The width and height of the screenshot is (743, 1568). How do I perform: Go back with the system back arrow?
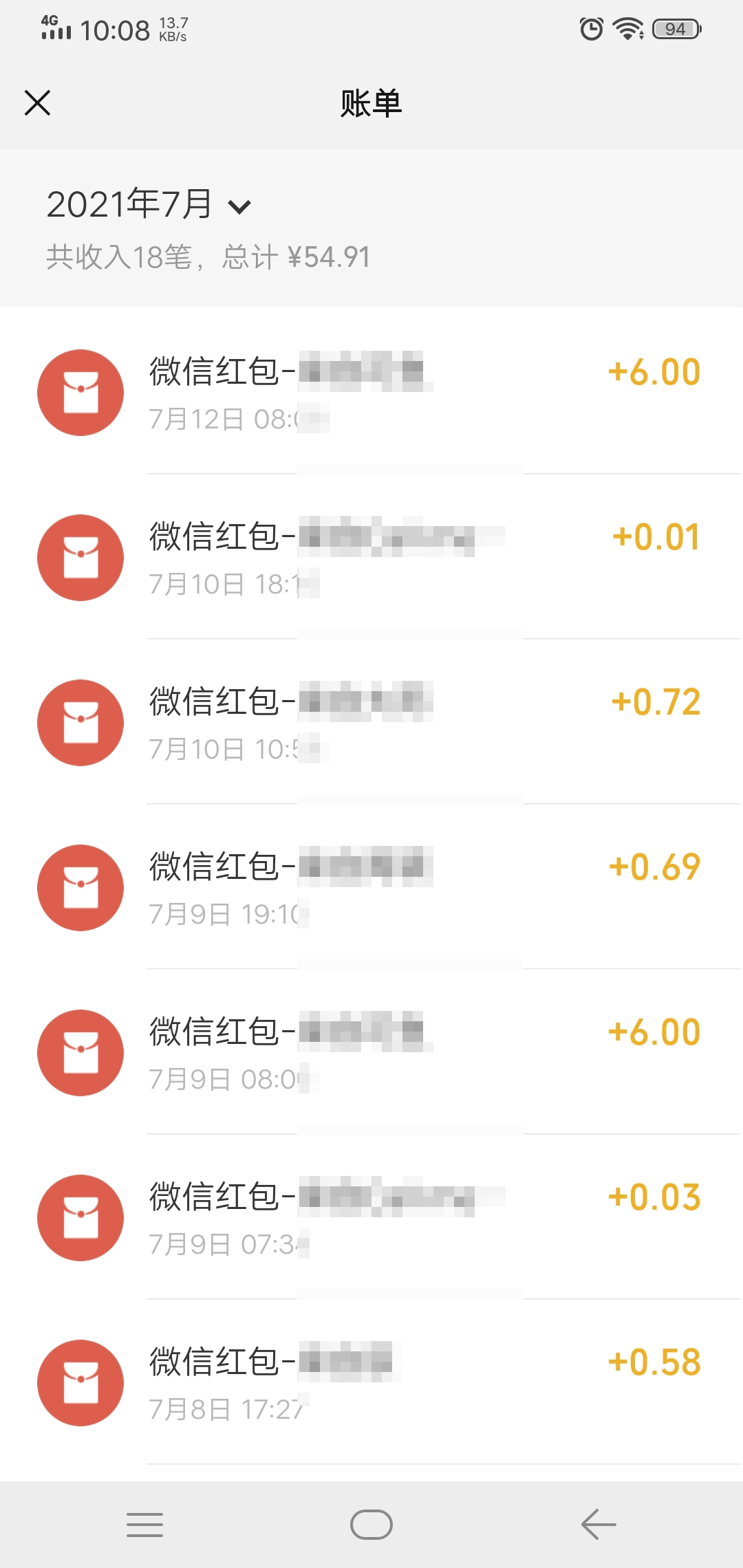[x=598, y=1525]
